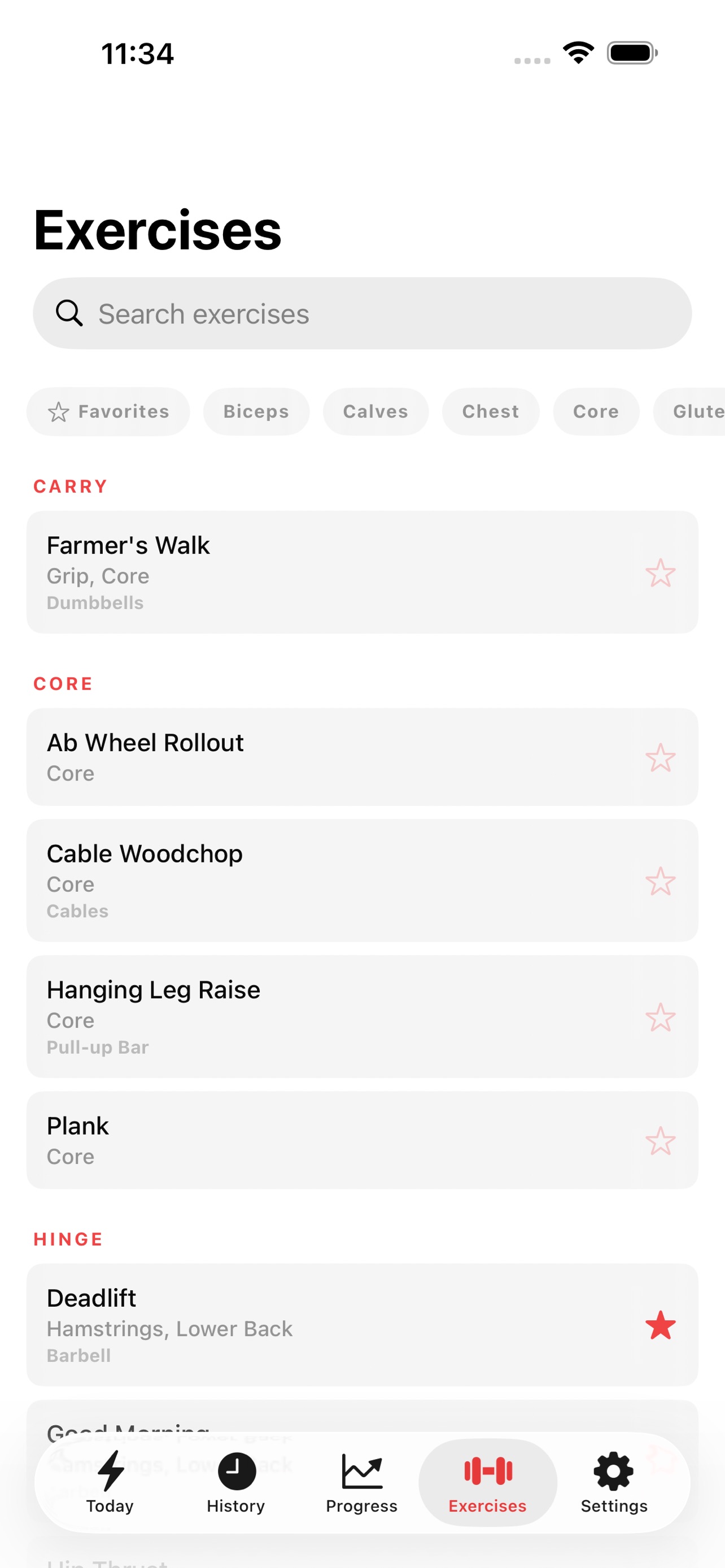Filter exercises by Chest
Image resolution: width=725 pixels, height=1568 pixels.
point(490,411)
